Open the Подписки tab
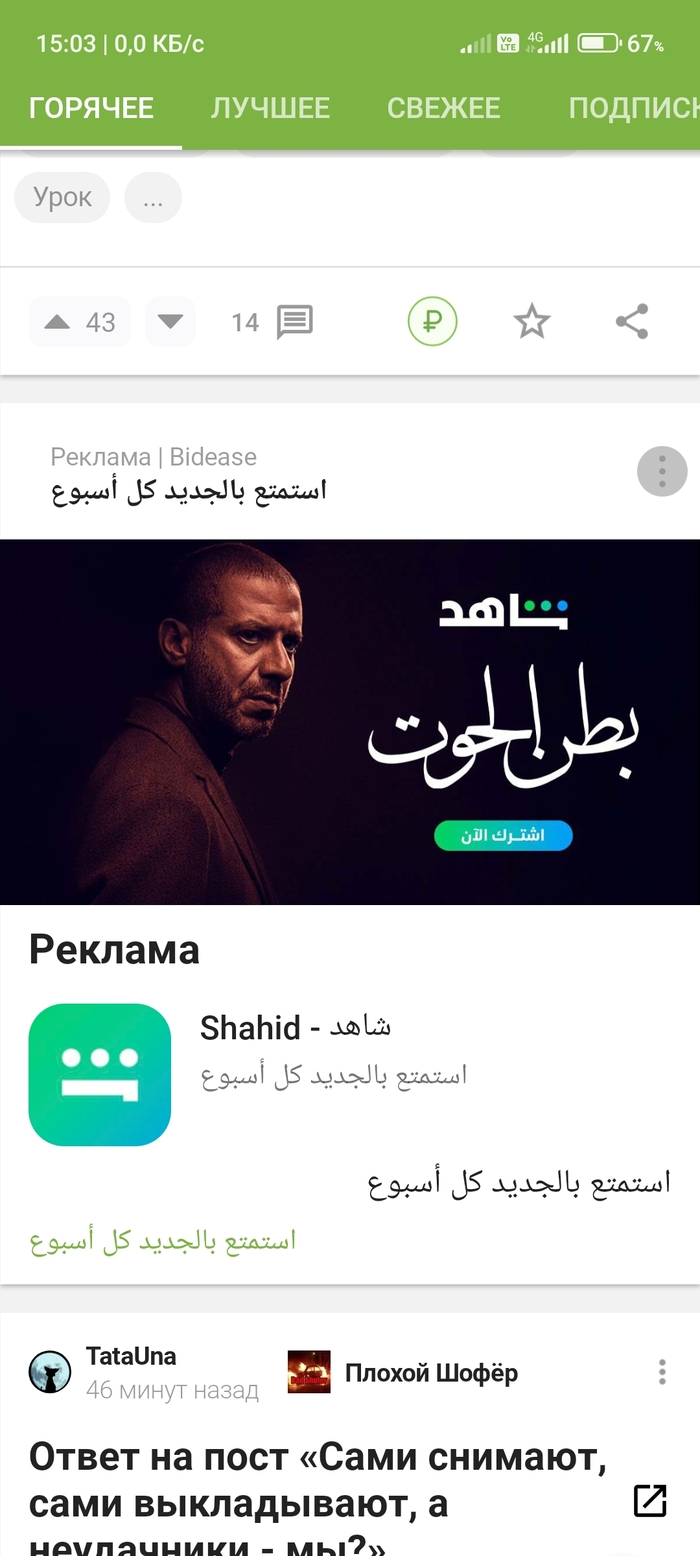700x1556 pixels. click(632, 108)
